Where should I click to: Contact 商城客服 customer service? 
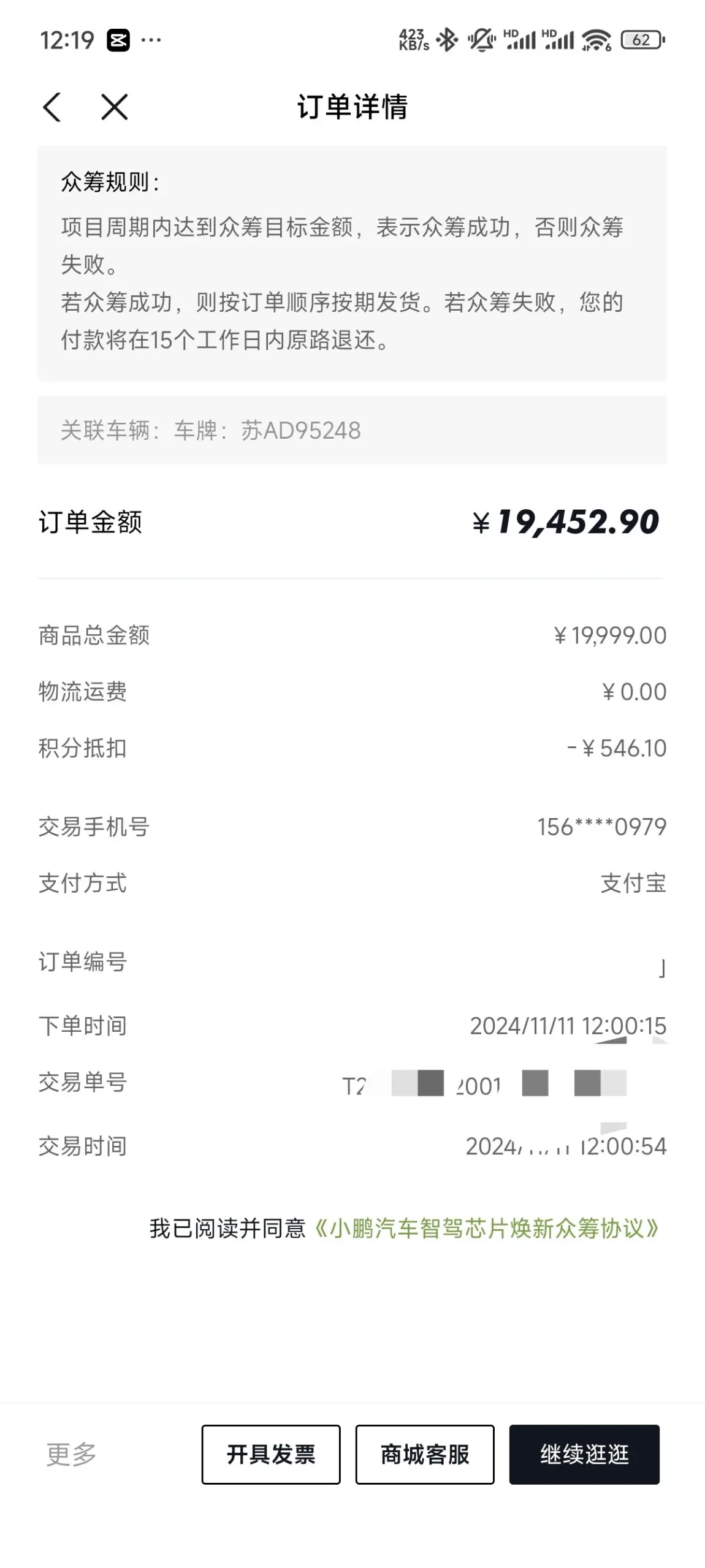(x=425, y=1454)
